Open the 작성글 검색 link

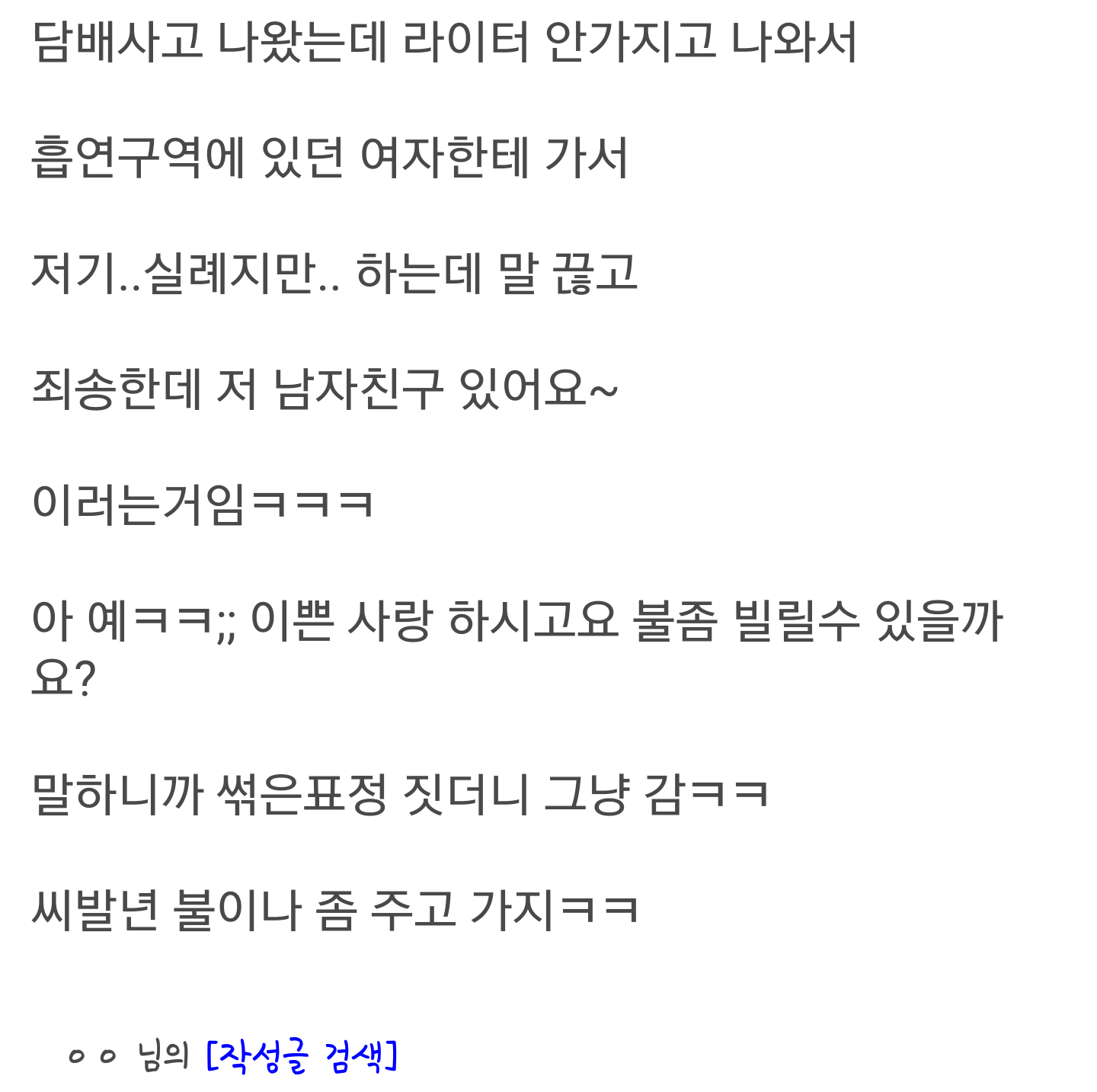click(x=302, y=1056)
